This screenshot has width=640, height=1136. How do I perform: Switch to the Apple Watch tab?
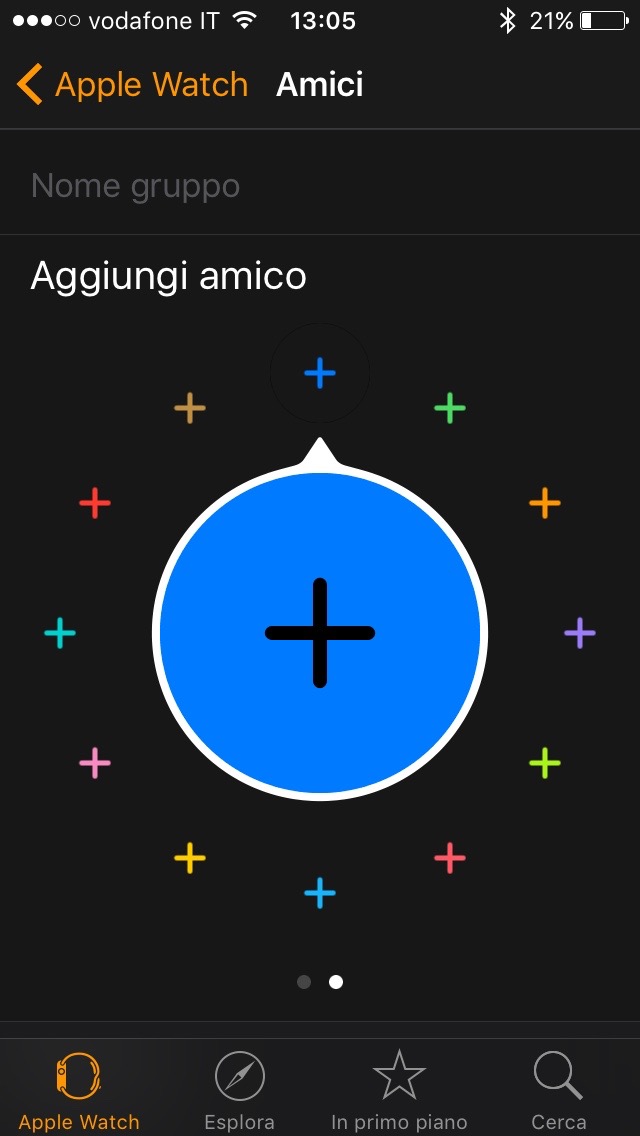point(79,1090)
